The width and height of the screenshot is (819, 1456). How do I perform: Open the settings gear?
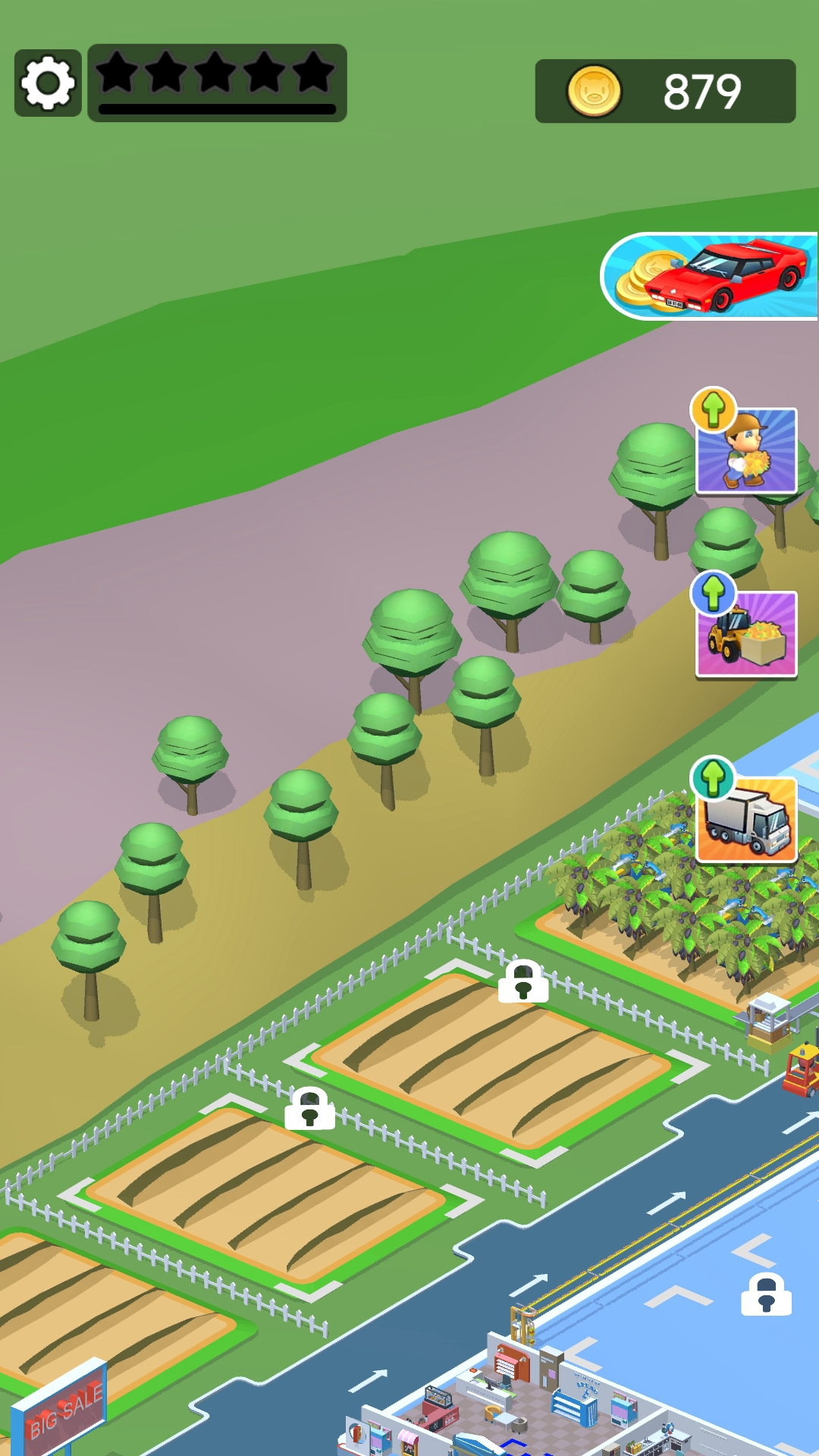pyautogui.click(x=48, y=83)
